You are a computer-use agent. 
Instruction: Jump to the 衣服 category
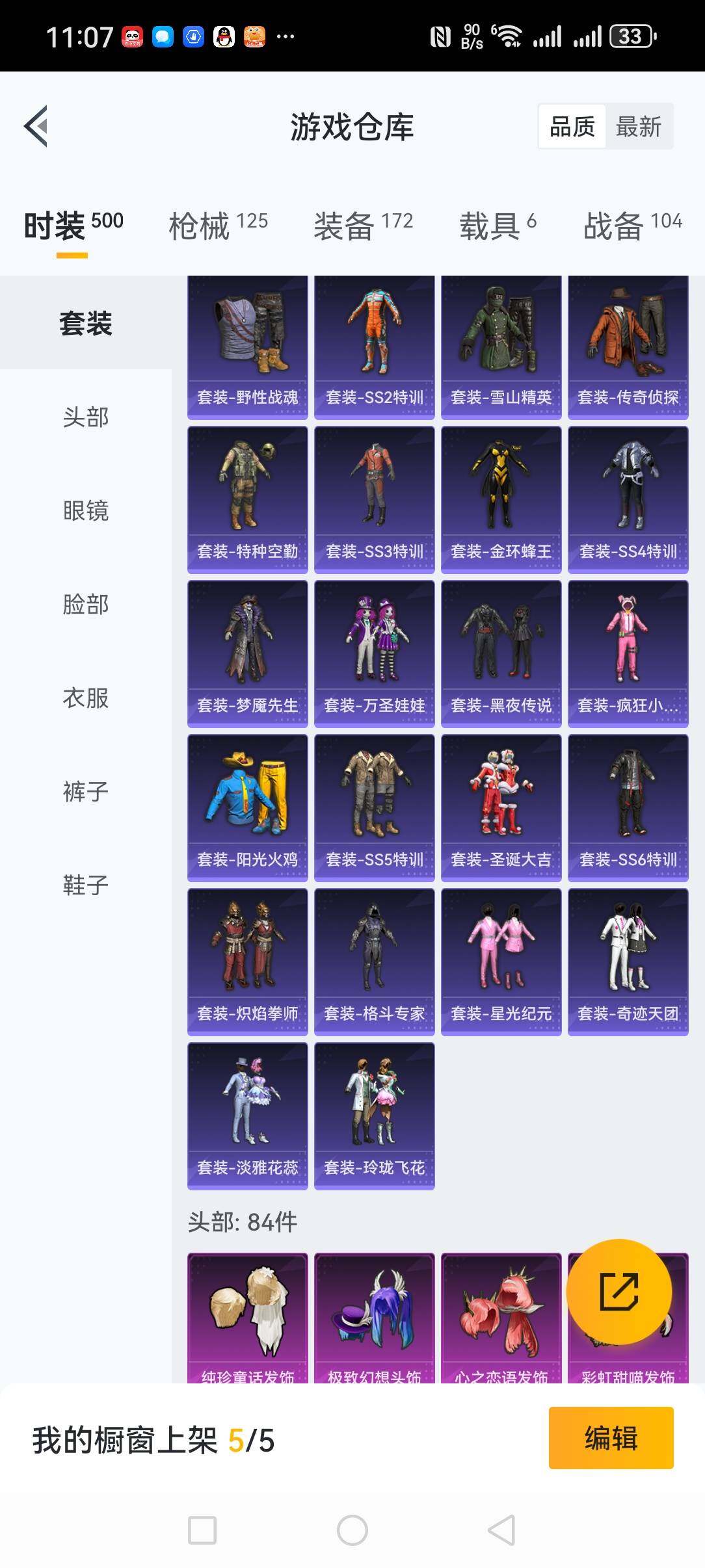pos(85,698)
